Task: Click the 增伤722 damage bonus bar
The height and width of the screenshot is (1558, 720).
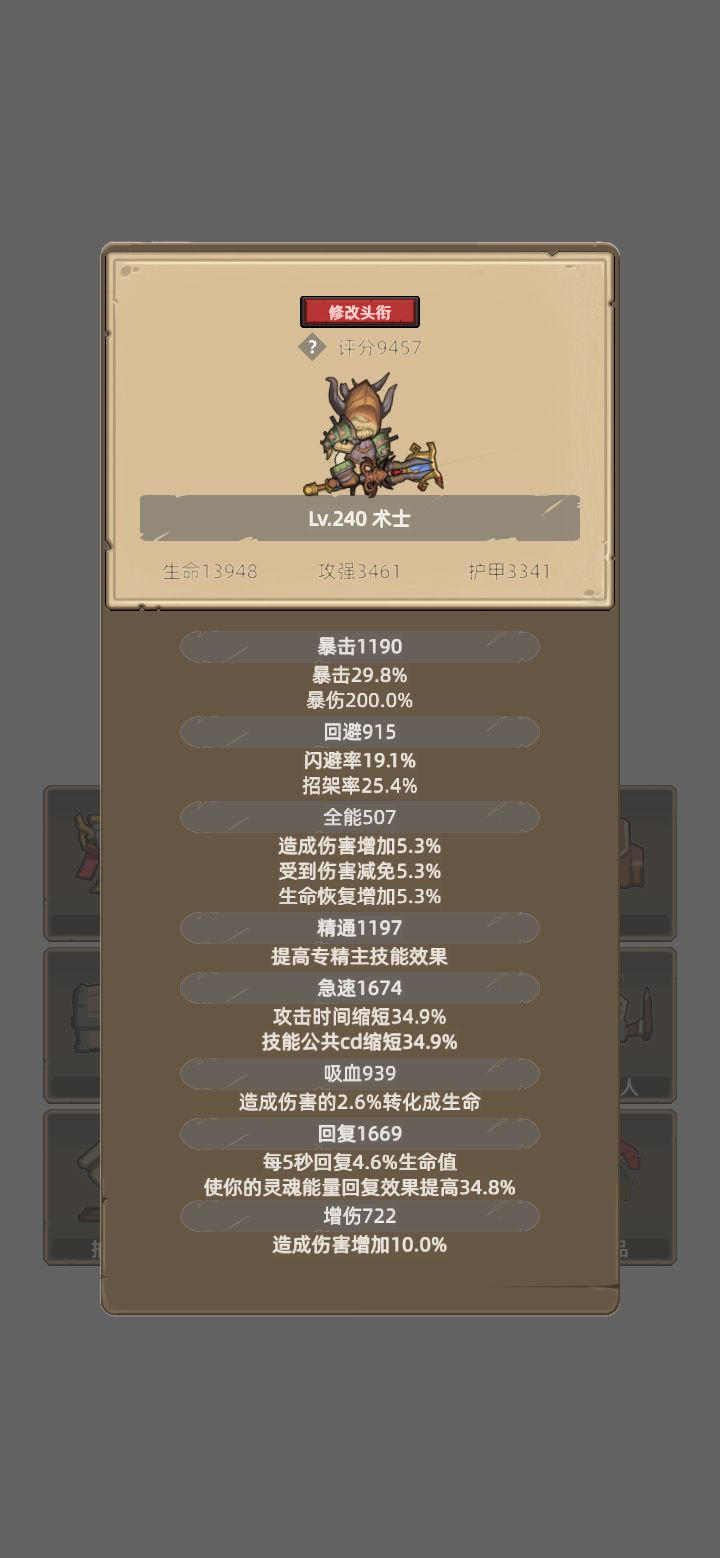Action: point(359,1216)
